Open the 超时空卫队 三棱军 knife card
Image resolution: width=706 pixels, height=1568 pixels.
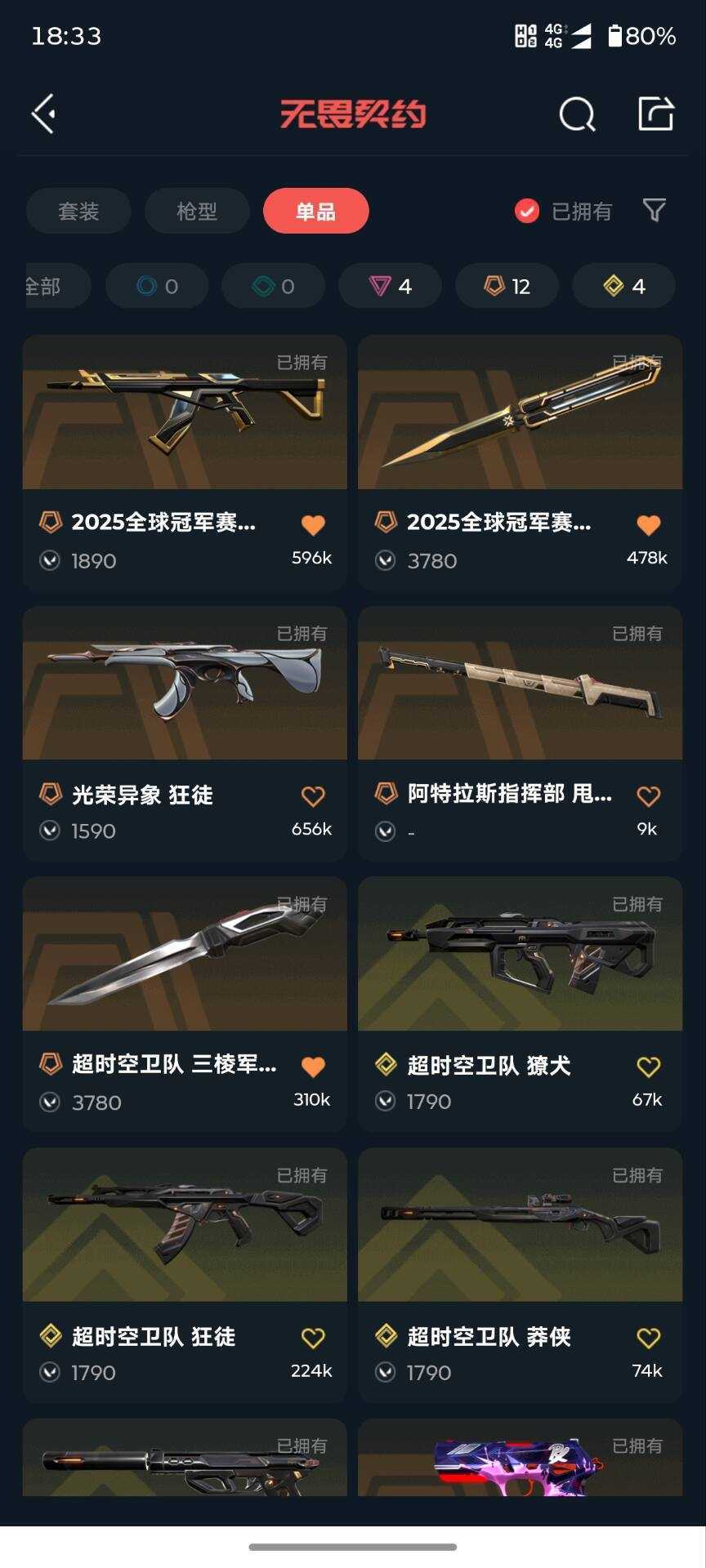(x=185, y=964)
